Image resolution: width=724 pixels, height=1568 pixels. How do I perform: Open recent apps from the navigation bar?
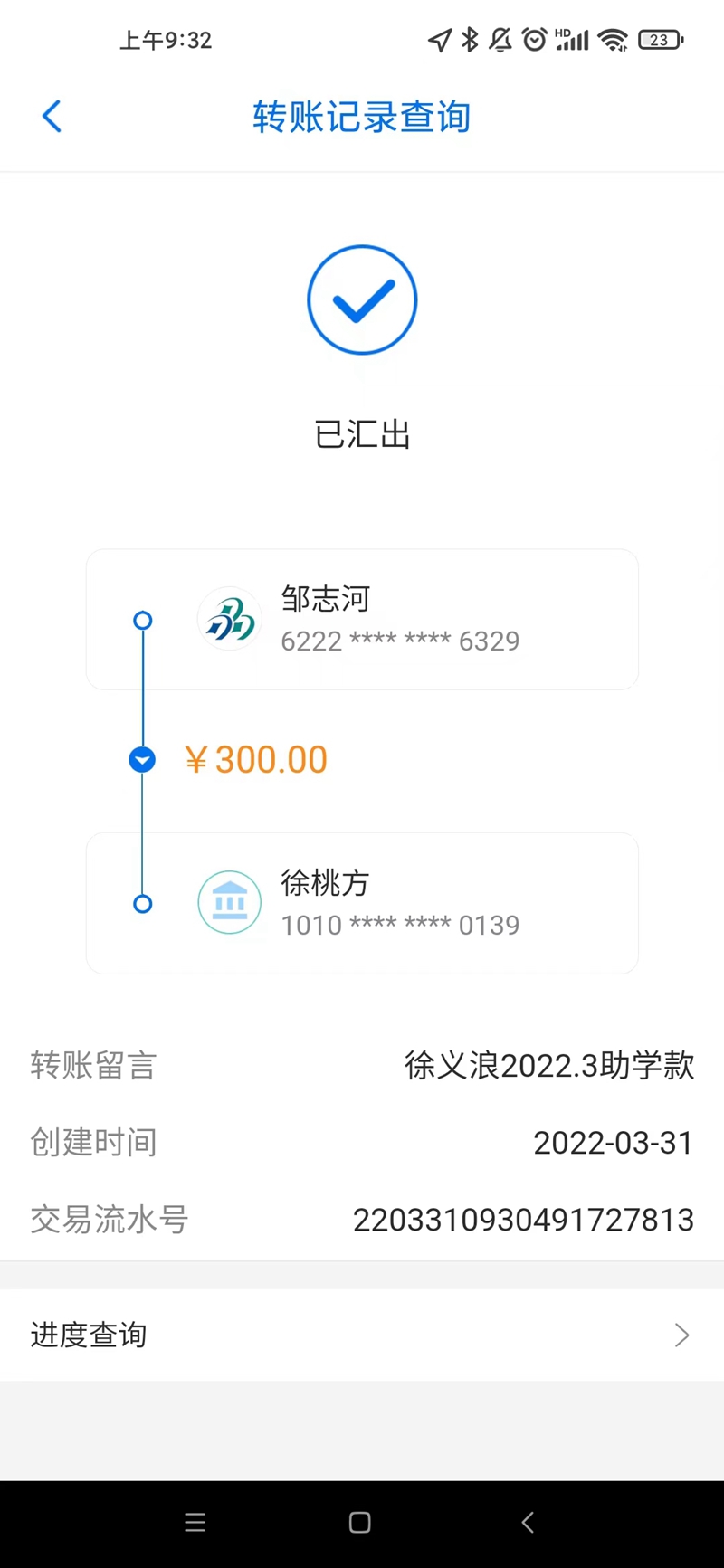[195, 1522]
